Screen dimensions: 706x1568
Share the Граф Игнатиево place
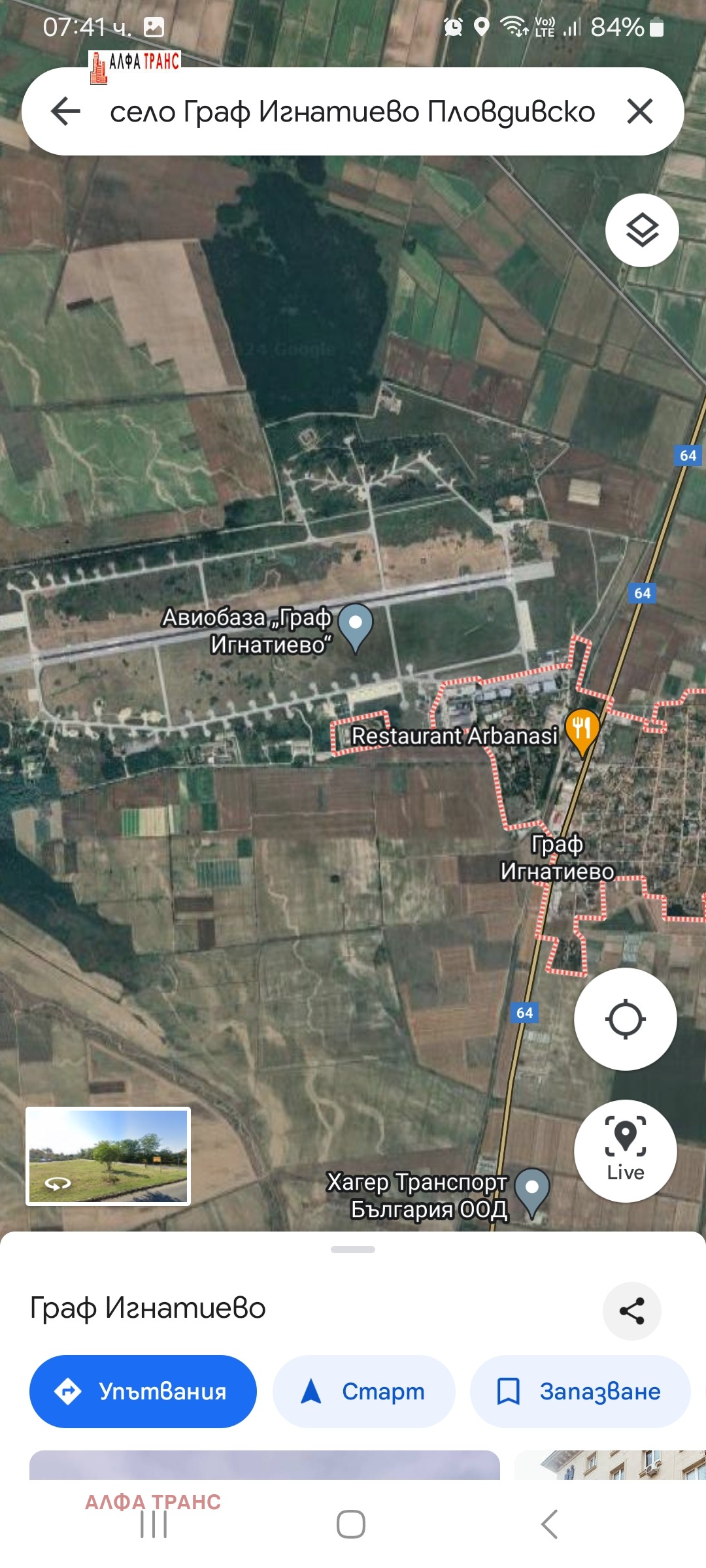[x=631, y=1311]
